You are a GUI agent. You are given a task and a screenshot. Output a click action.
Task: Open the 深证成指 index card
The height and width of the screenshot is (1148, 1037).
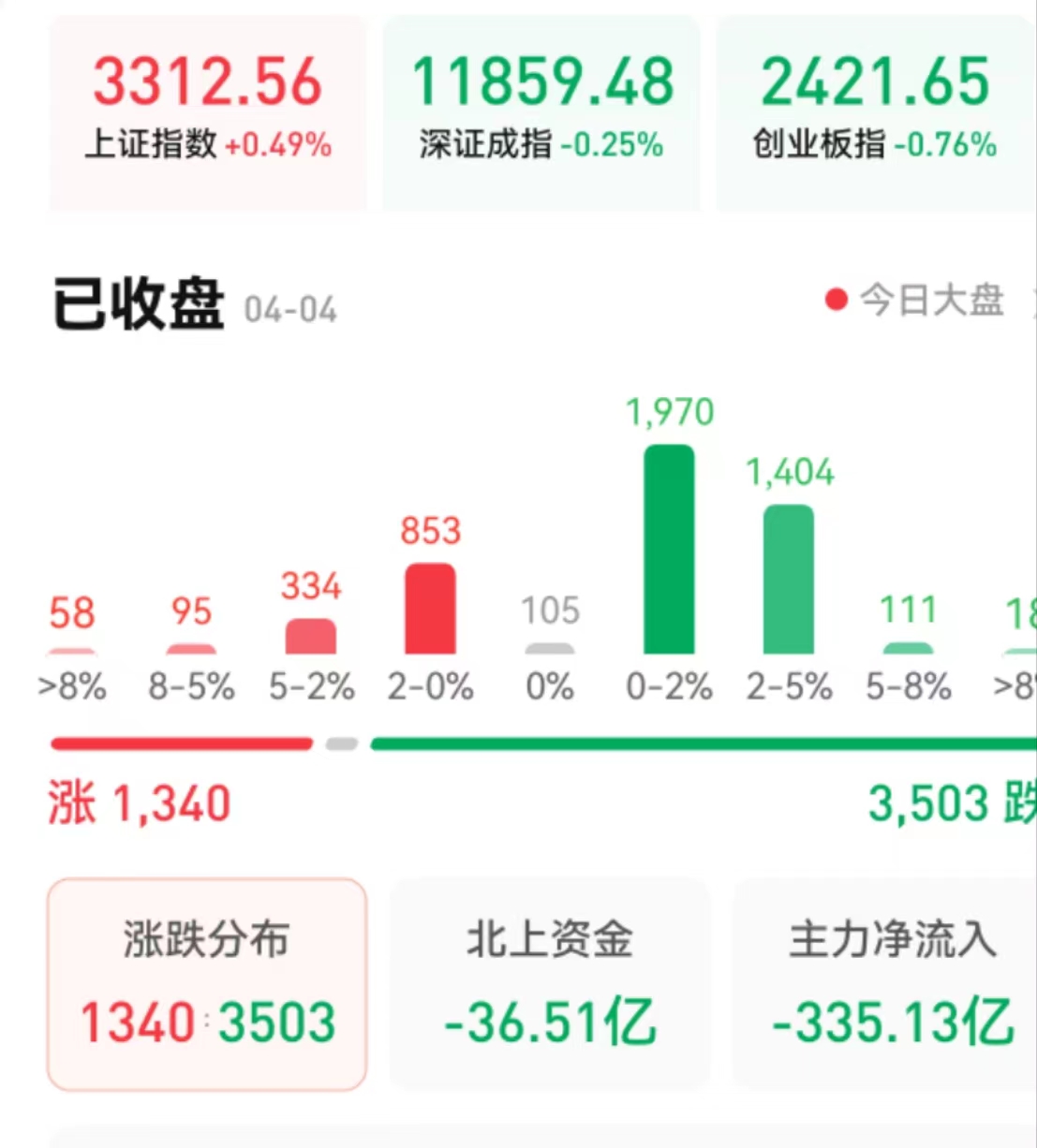[541, 112]
